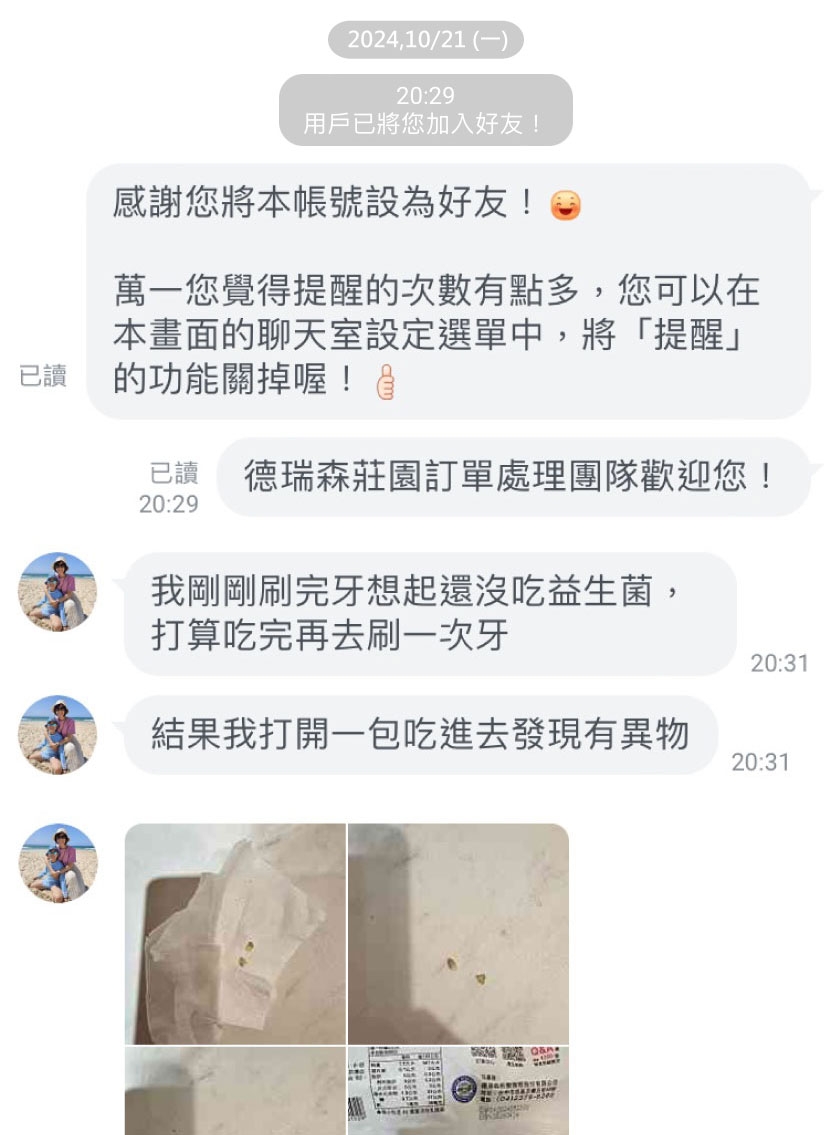Open sender profile next to the 異物 message
The image size is (829, 1135).
58,735
